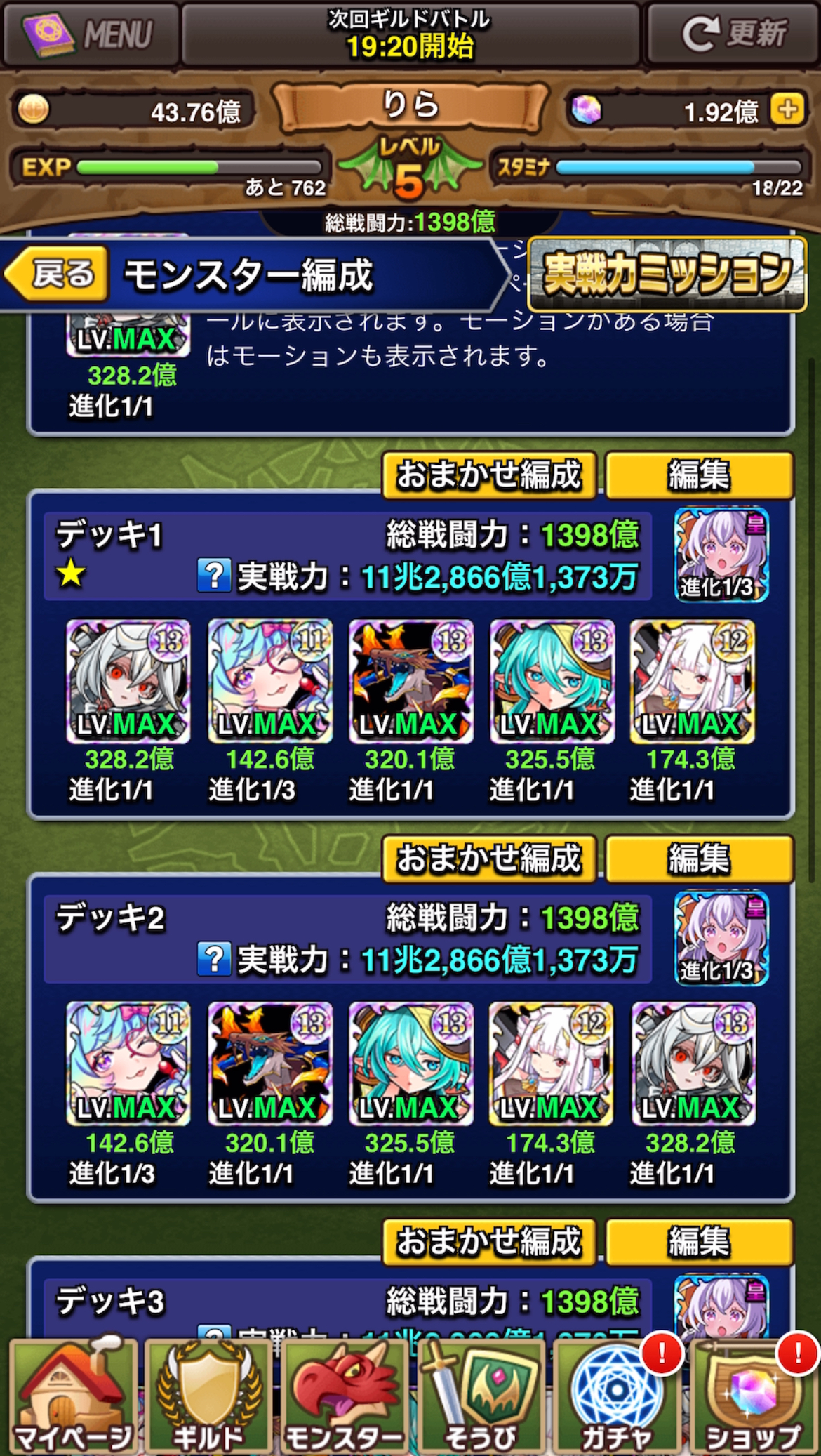Add gems with the plus icon
This screenshot has width=821, height=1456.
[x=787, y=110]
